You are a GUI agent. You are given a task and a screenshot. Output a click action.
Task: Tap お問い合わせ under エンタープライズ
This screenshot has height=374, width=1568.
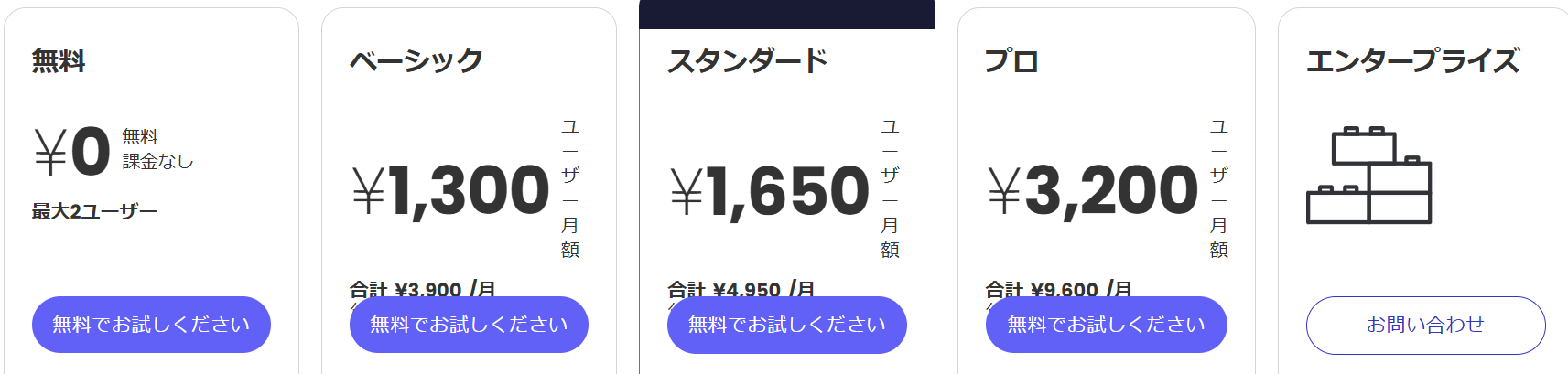(1425, 325)
